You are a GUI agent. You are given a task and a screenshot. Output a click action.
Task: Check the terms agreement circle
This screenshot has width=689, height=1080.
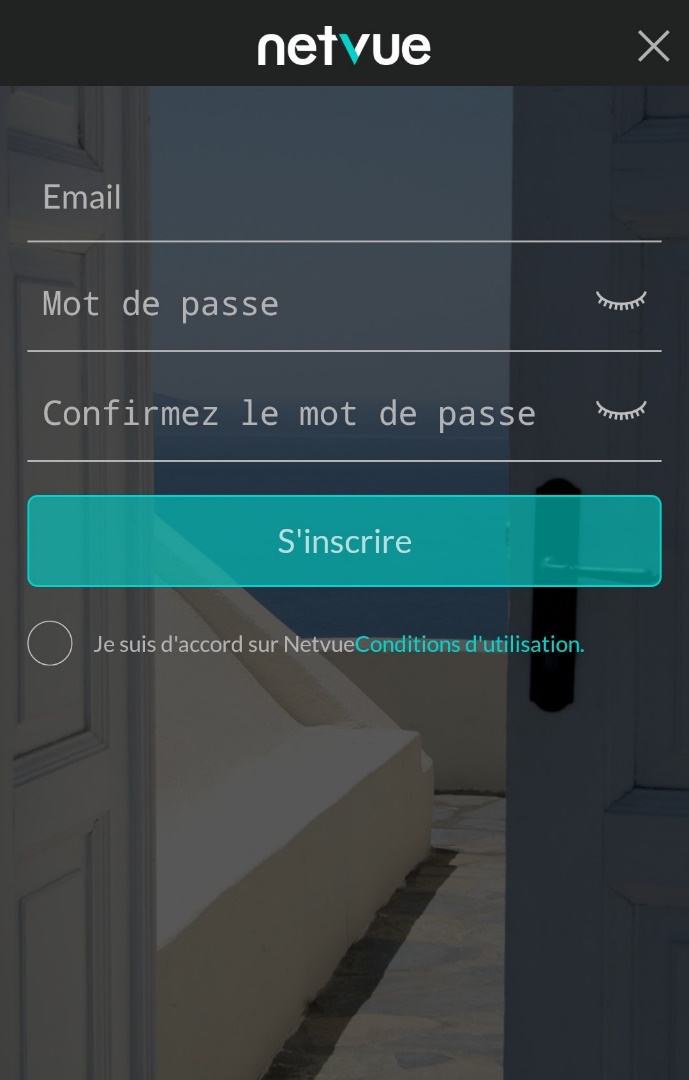pos(50,643)
